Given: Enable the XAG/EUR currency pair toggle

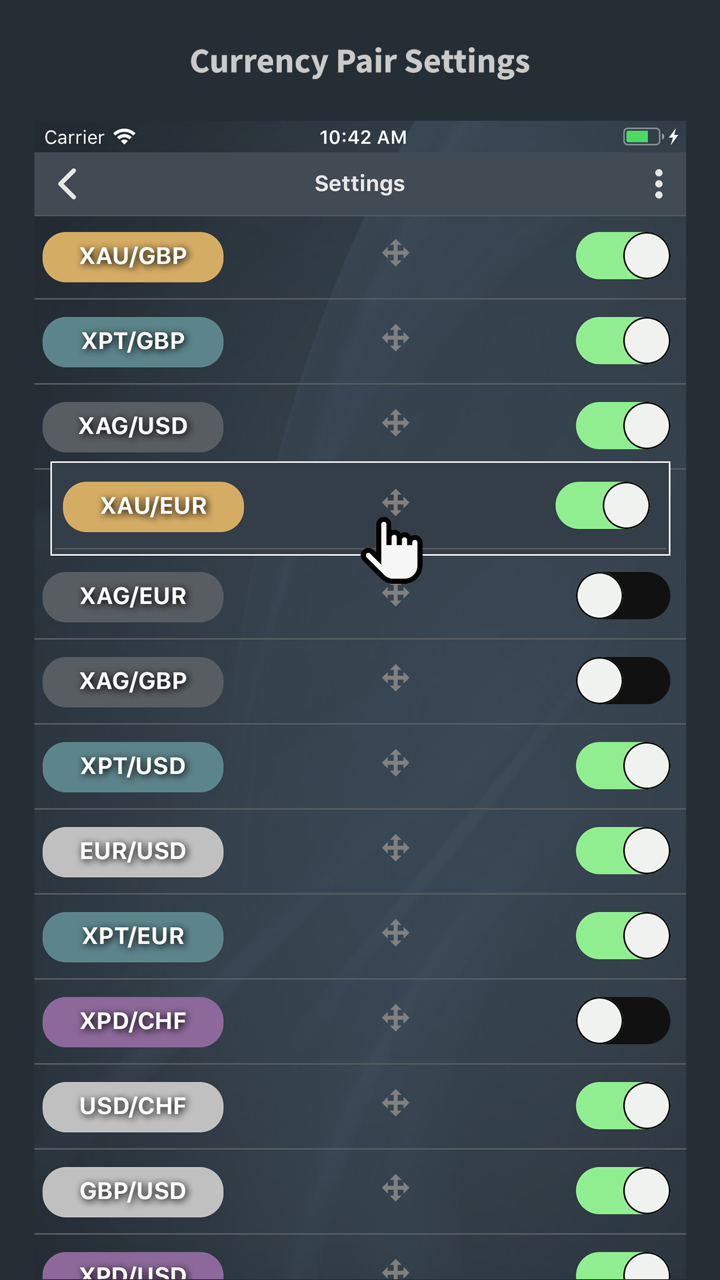Looking at the screenshot, I should click(x=623, y=596).
